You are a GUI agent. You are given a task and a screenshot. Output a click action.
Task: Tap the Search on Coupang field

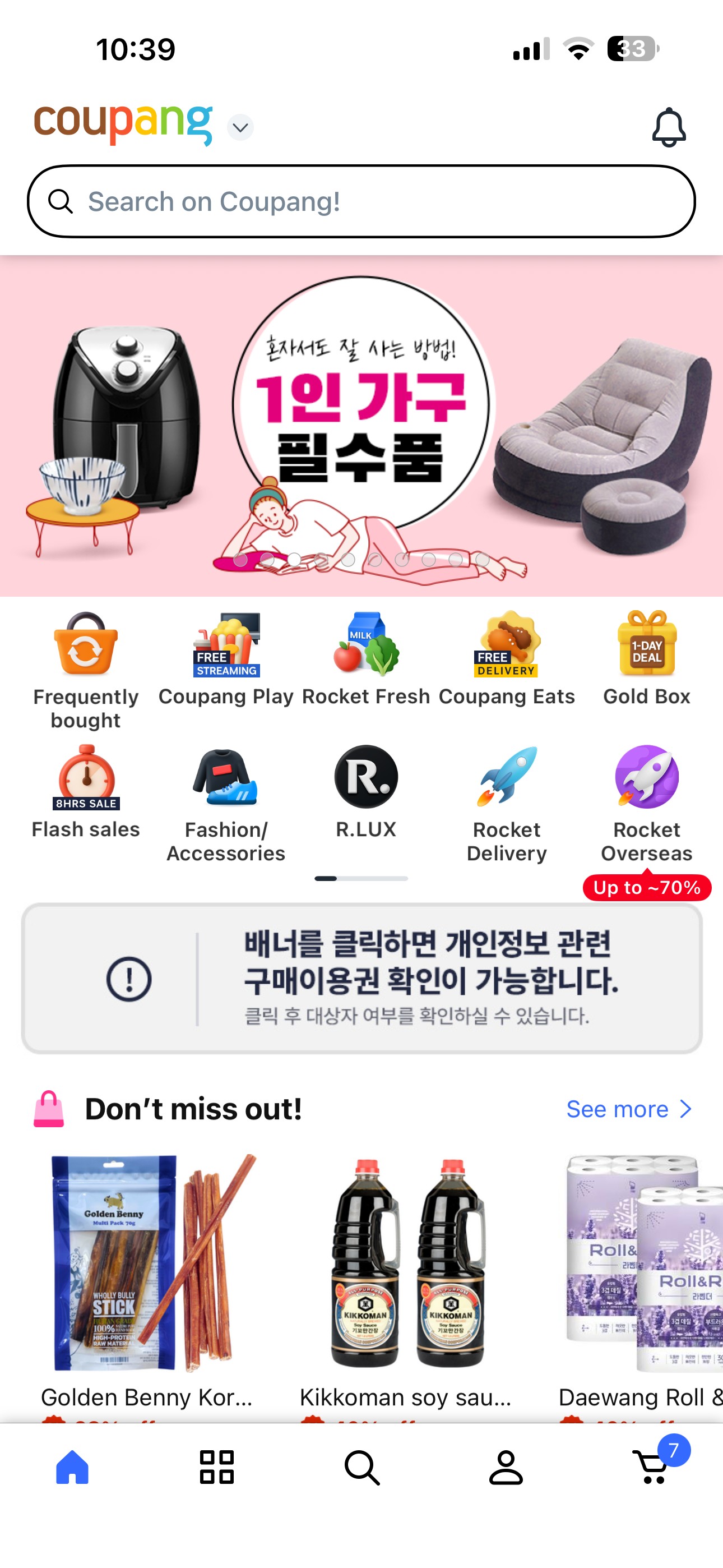point(361,201)
